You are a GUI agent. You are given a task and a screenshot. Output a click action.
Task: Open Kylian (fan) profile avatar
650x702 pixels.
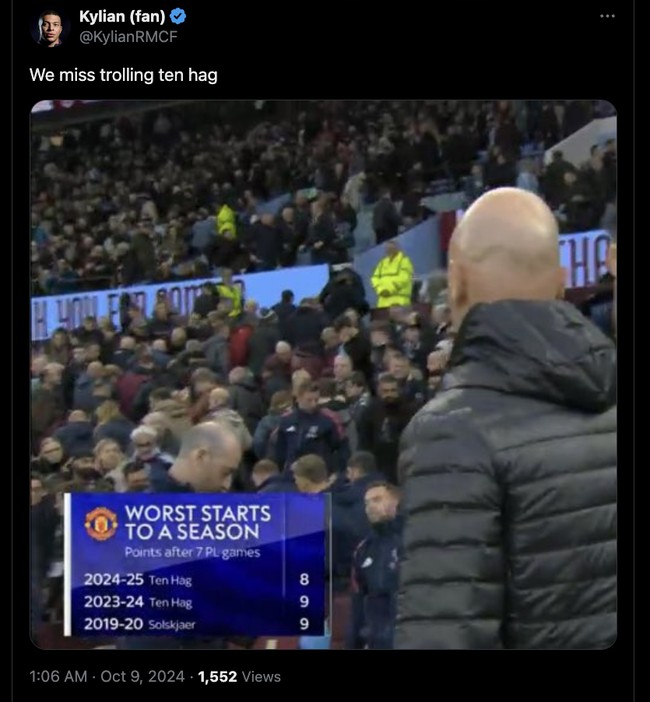(x=49, y=27)
